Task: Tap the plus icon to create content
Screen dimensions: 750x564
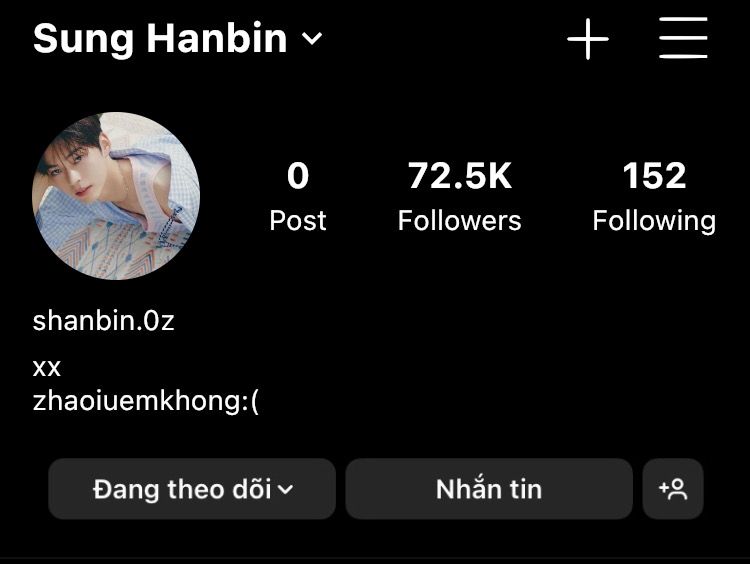Action: 588,40
